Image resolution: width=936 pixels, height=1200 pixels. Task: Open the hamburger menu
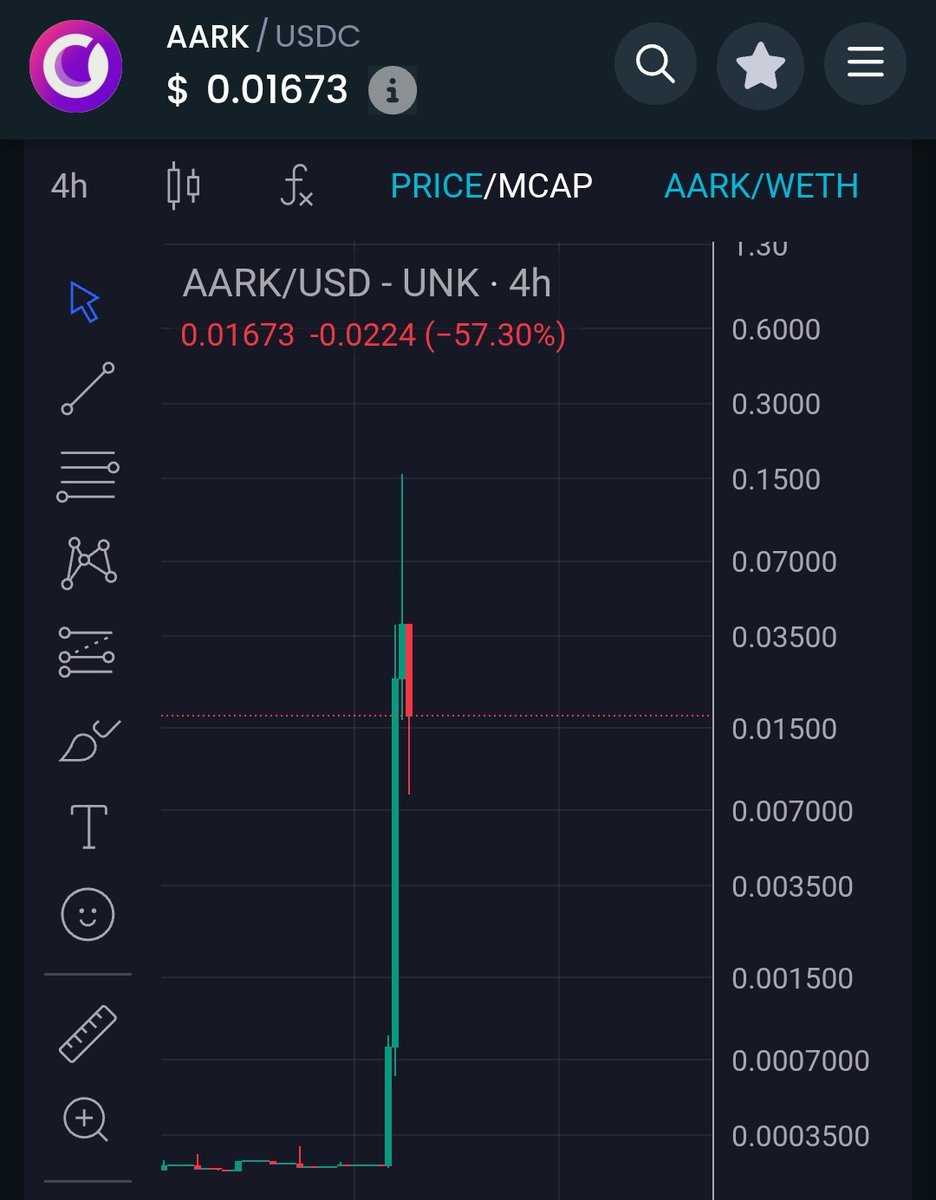point(865,65)
